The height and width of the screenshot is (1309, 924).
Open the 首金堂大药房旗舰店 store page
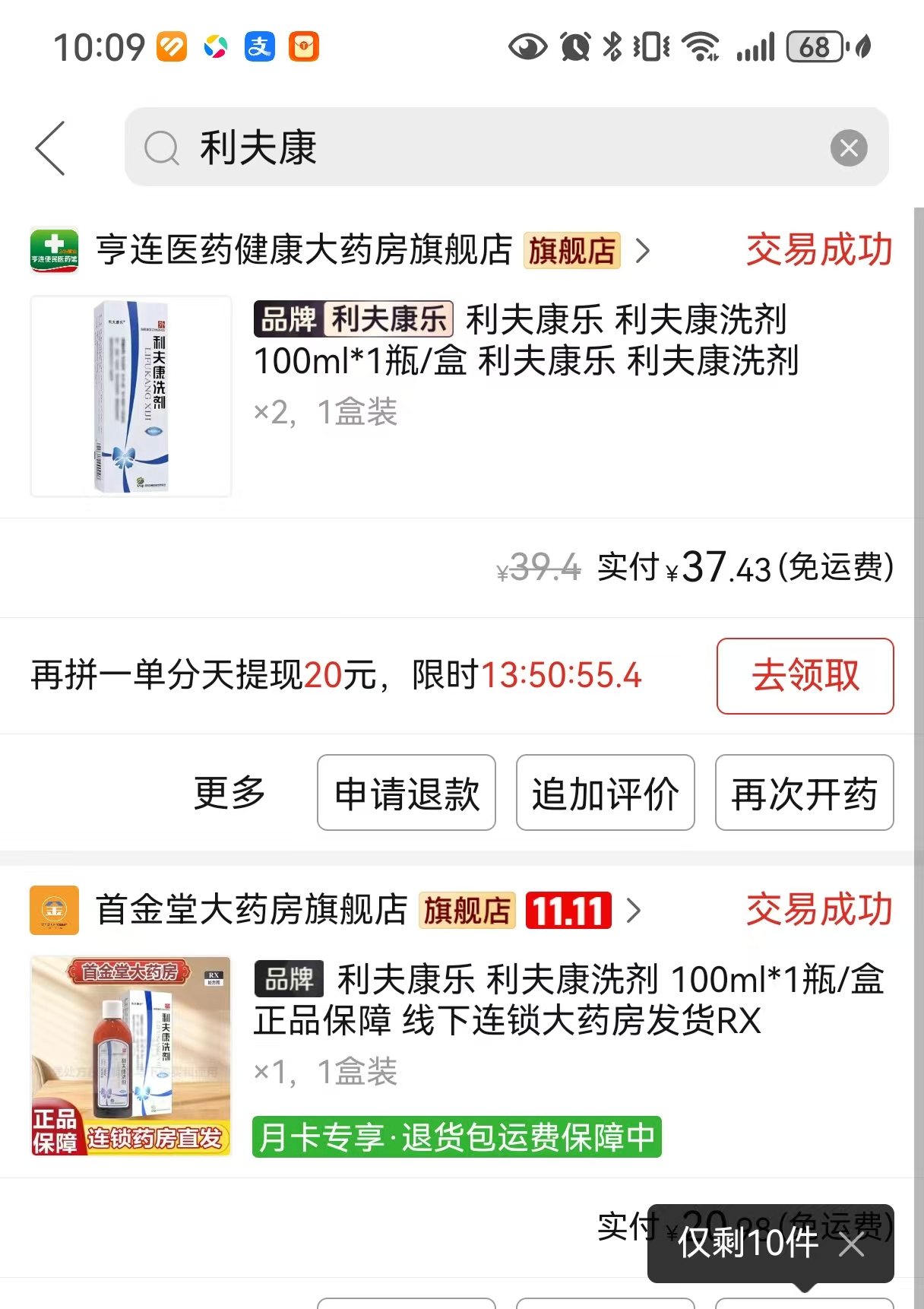(251, 910)
